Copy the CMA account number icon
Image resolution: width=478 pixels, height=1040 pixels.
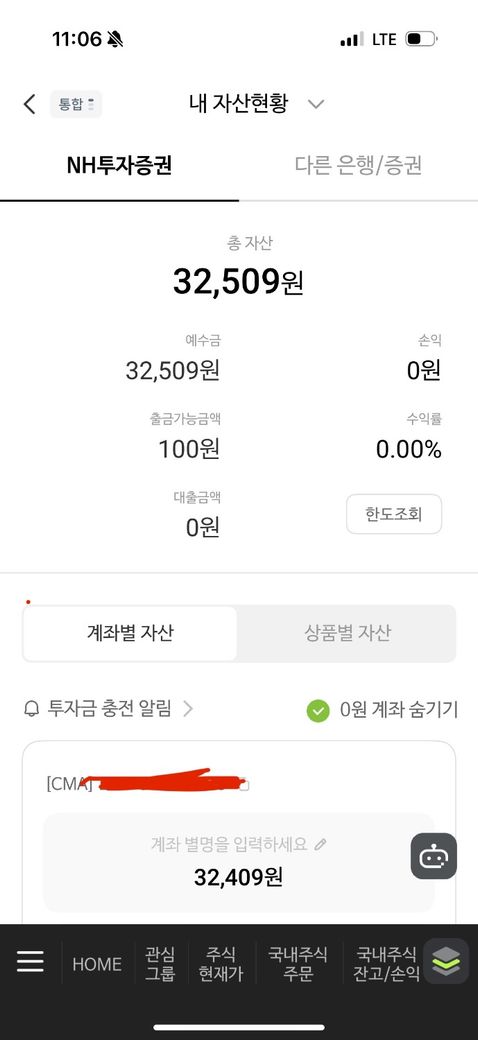(244, 785)
